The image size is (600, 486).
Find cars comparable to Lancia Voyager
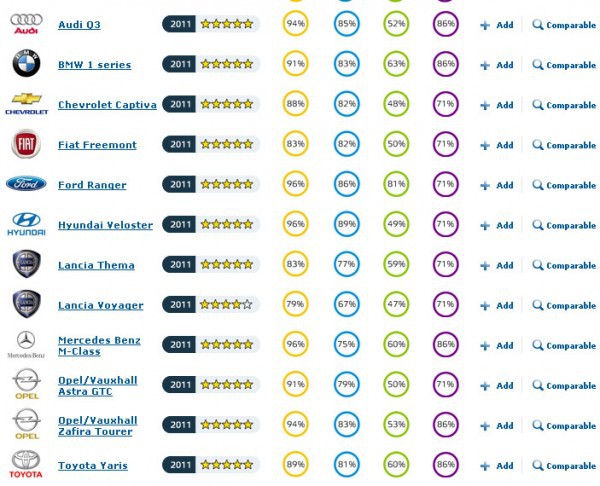click(564, 305)
